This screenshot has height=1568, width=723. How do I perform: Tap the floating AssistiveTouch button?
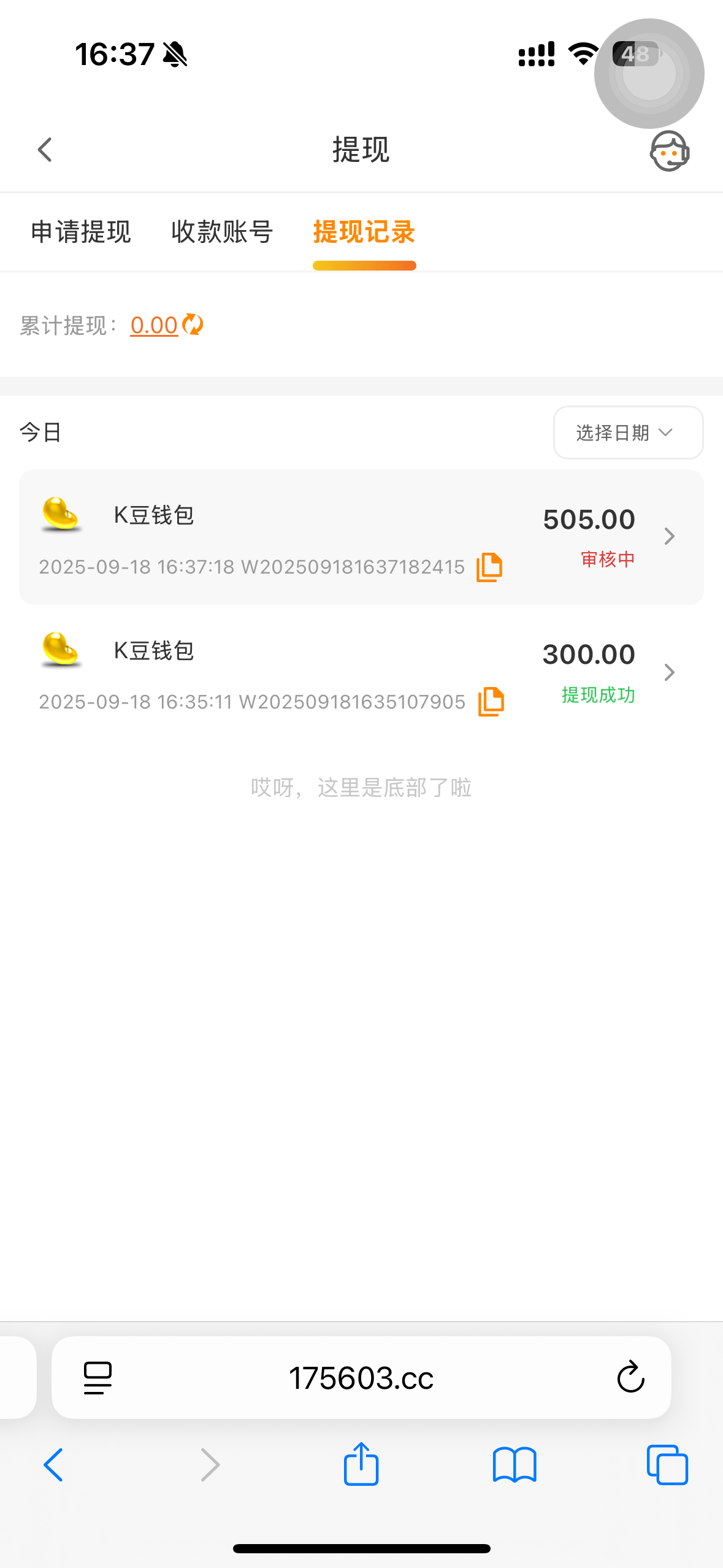[x=649, y=74]
